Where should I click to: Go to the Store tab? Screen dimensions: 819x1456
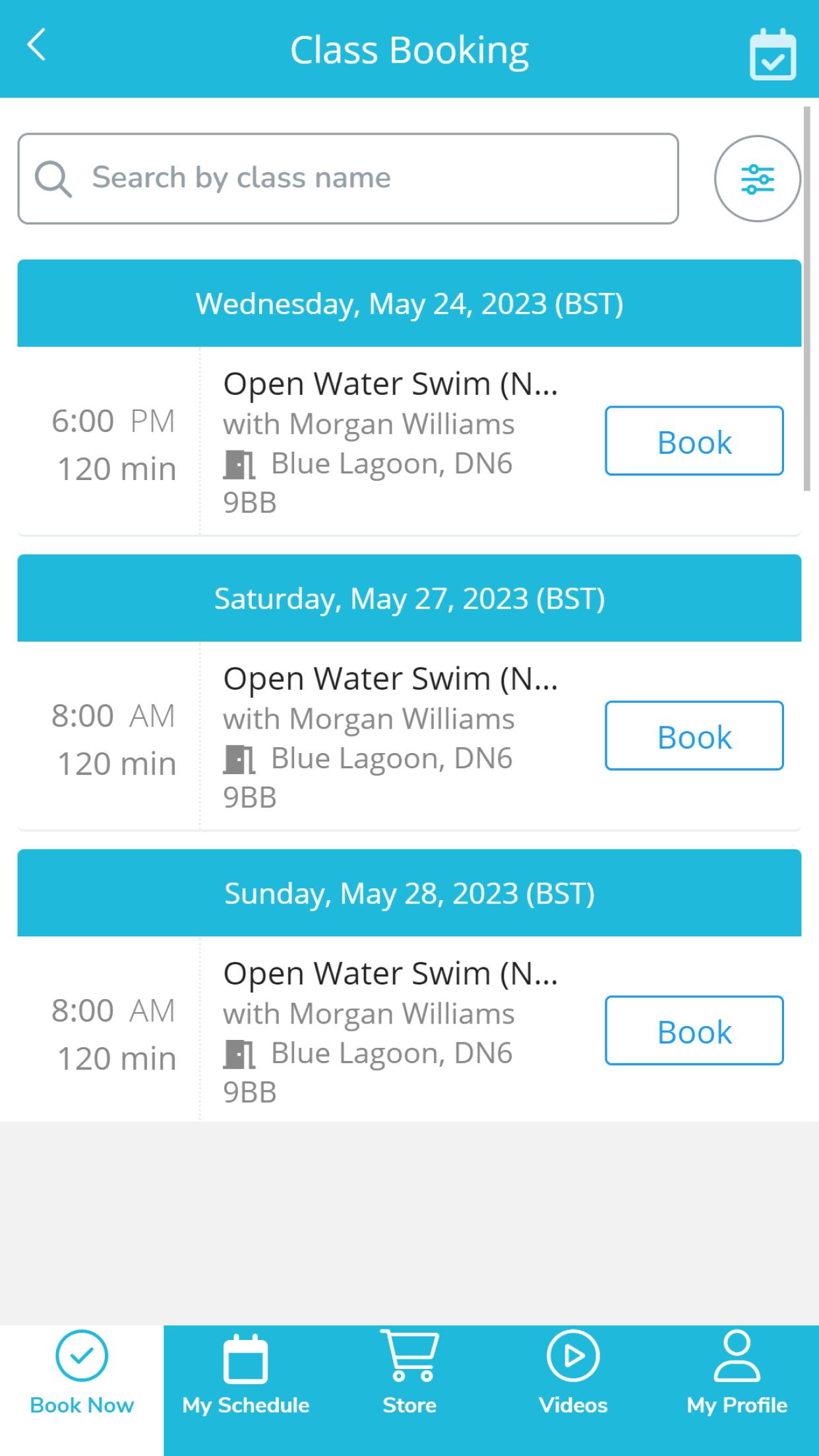coord(409,1390)
